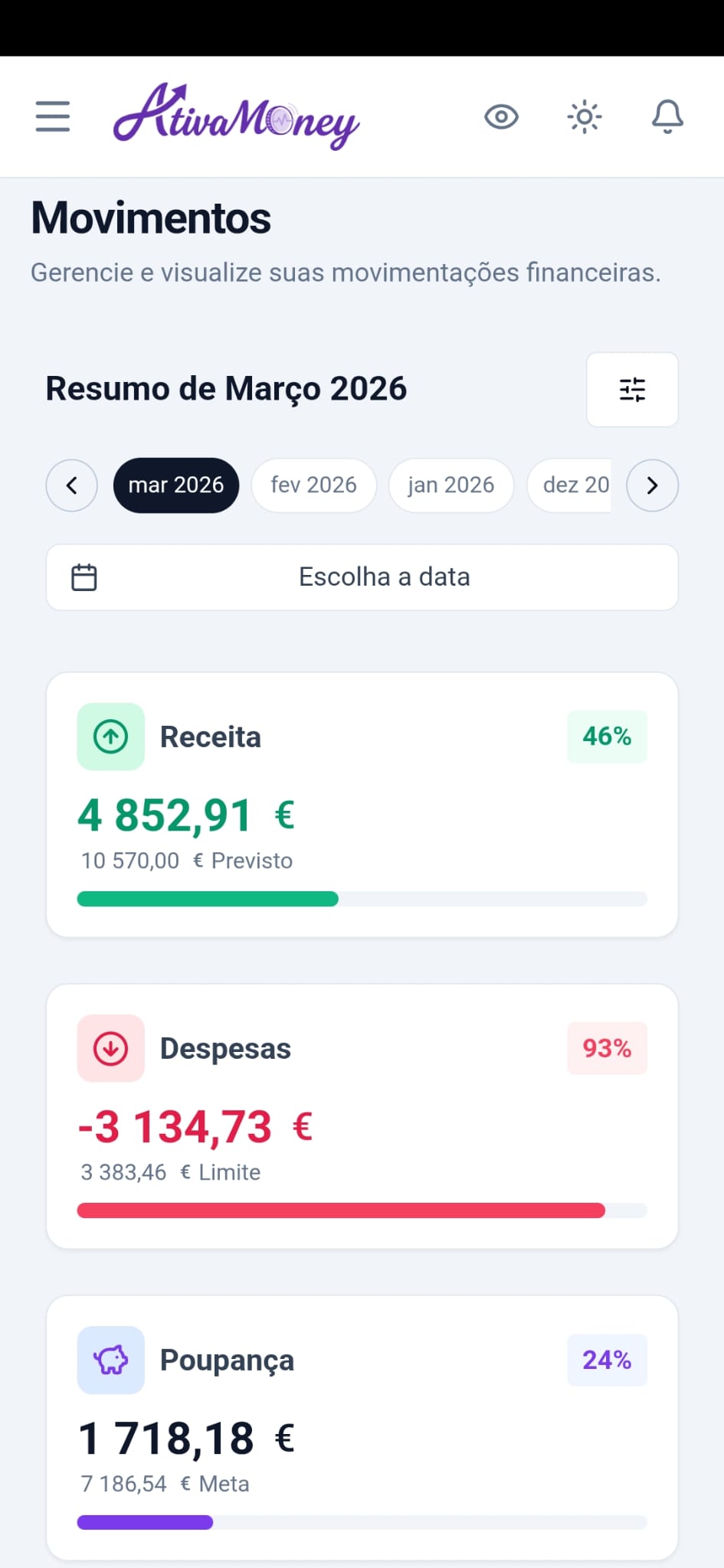The image size is (724, 1568).
Task: Switch theme using the sun icon
Action: [x=584, y=116]
